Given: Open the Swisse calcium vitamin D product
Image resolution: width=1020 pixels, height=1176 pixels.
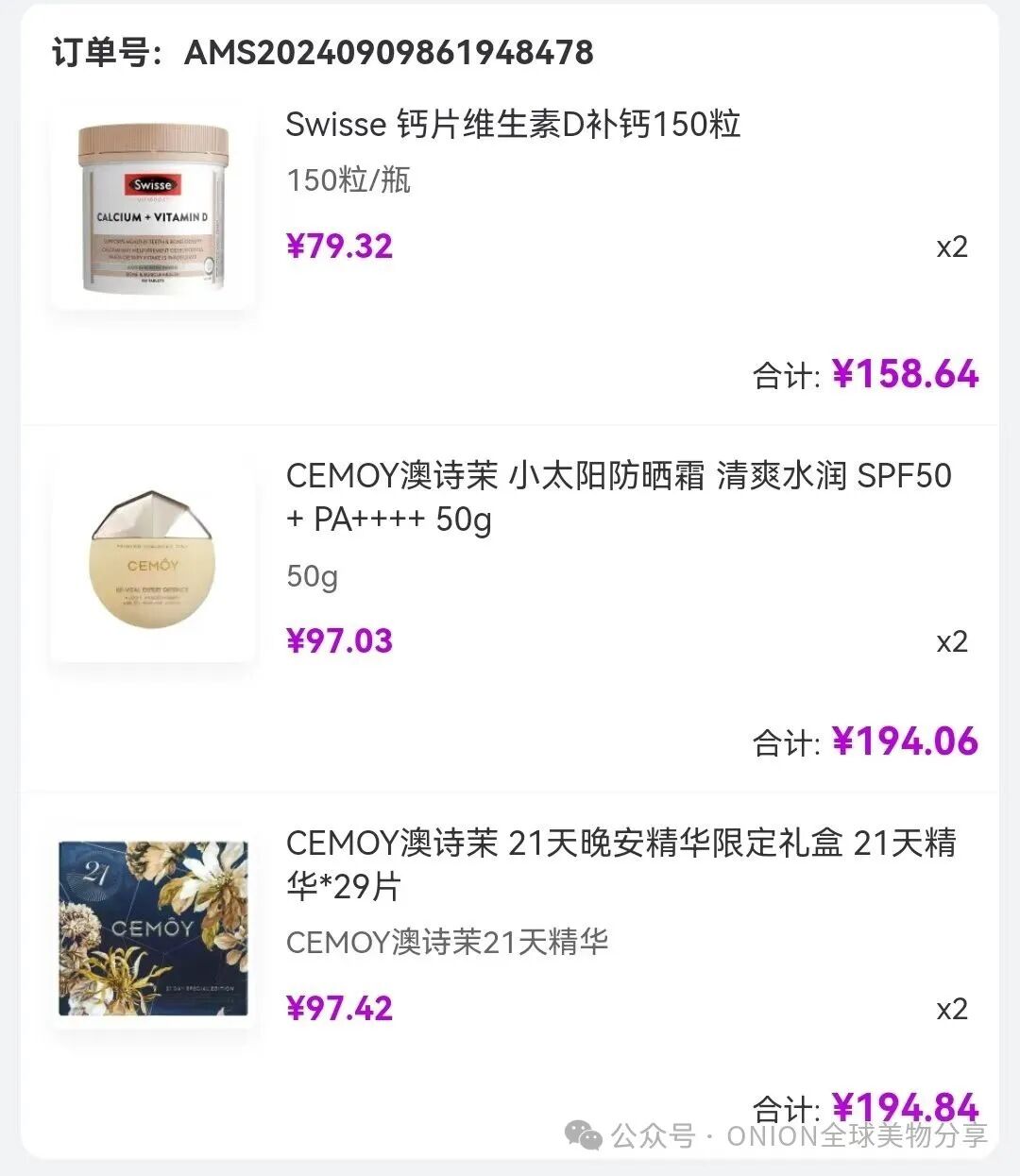Looking at the screenshot, I should [513, 125].
